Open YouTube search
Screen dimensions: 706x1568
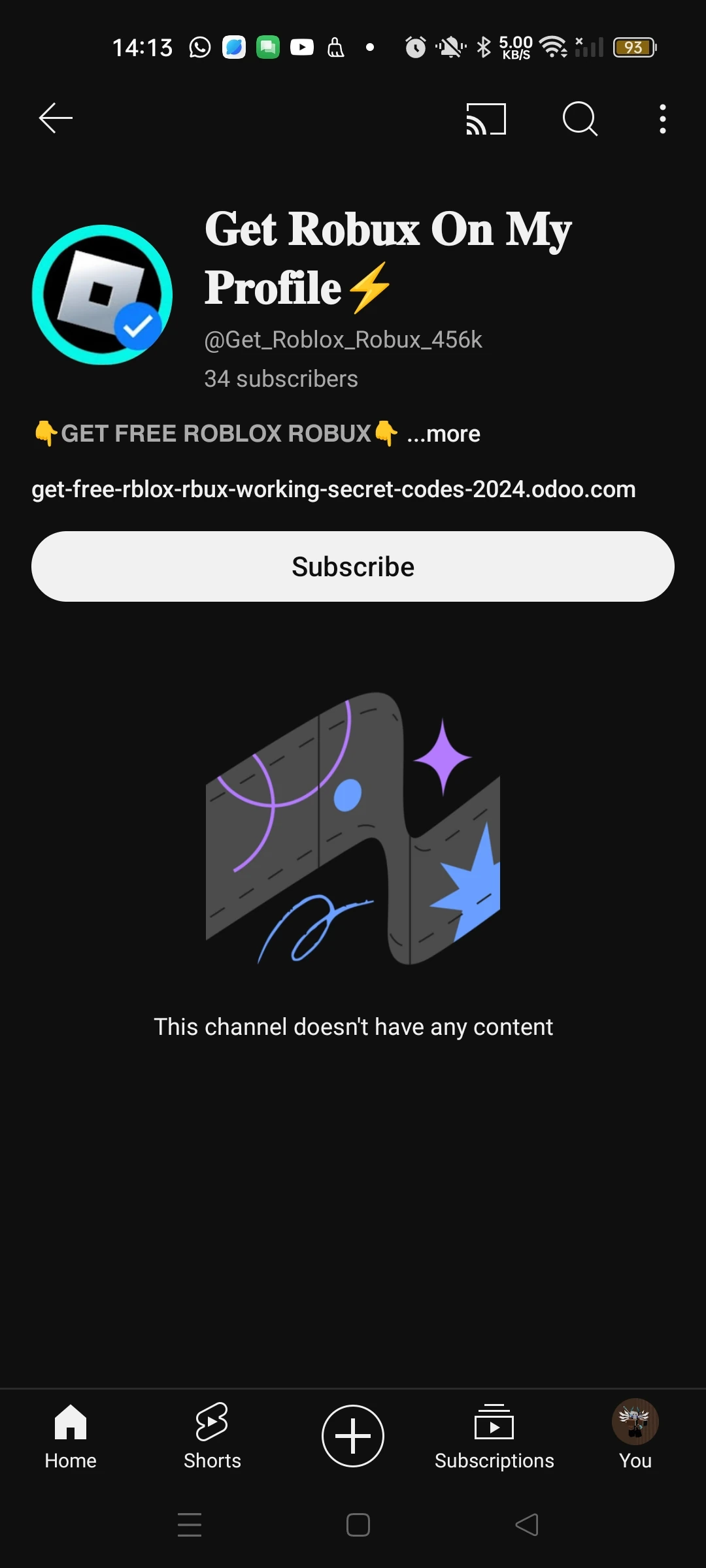(x=580, y=118)
